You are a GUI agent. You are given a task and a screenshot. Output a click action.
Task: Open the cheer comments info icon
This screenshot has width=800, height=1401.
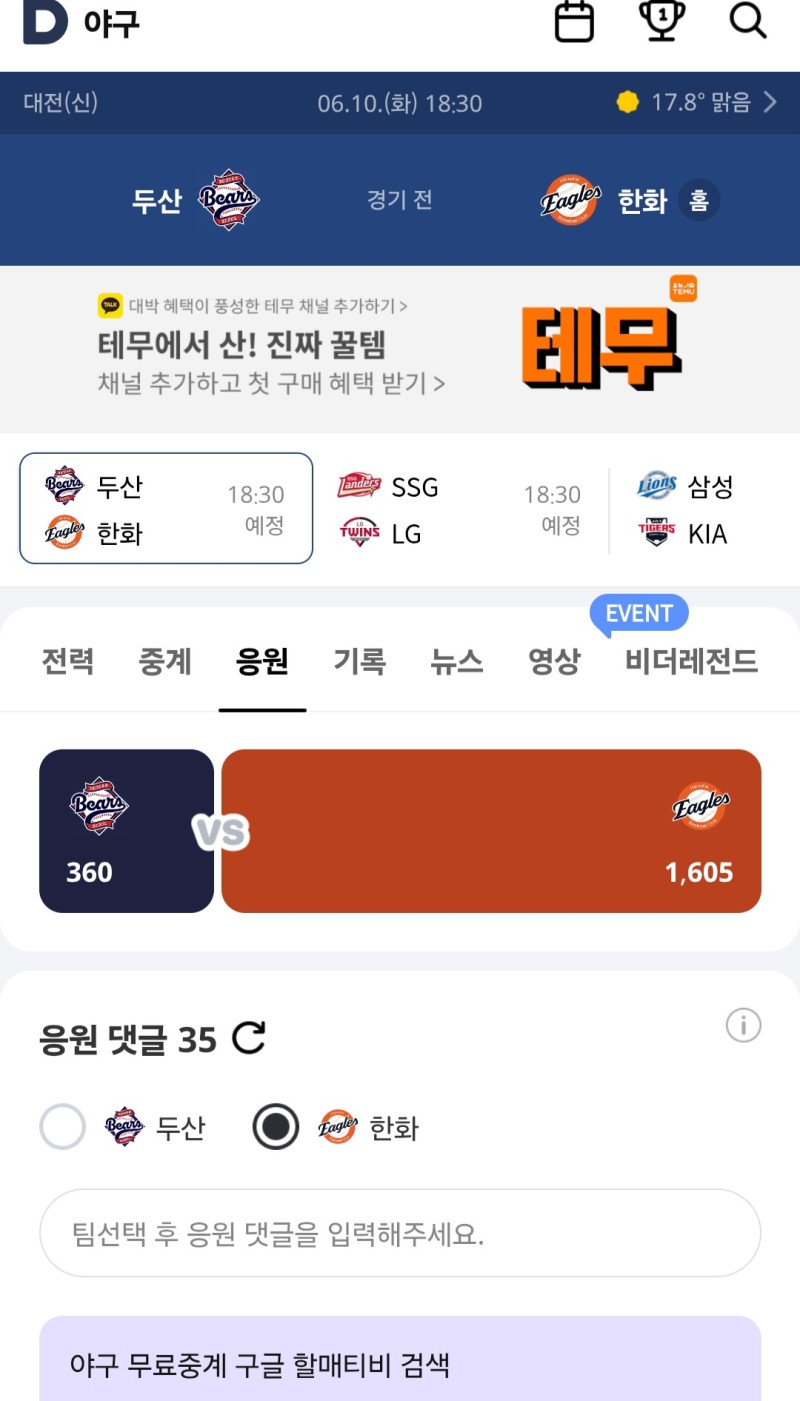point(743,1025)
